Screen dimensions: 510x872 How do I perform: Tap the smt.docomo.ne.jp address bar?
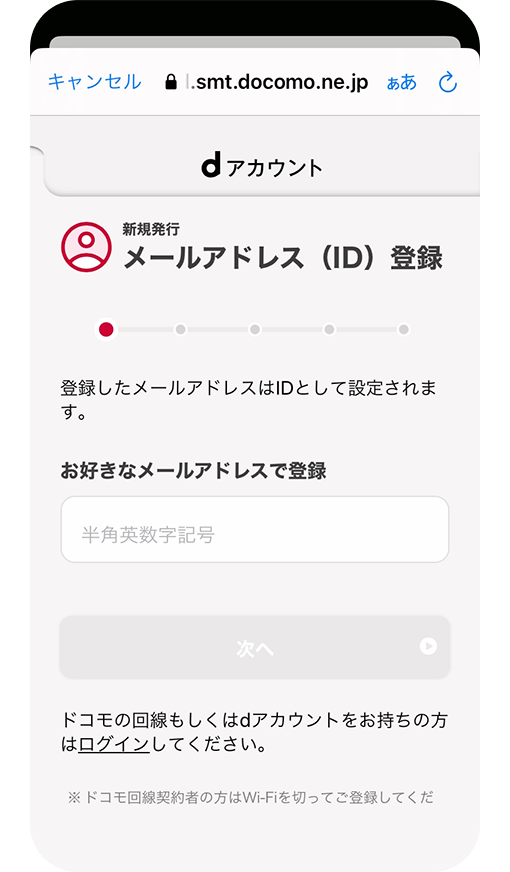(267, 82)
